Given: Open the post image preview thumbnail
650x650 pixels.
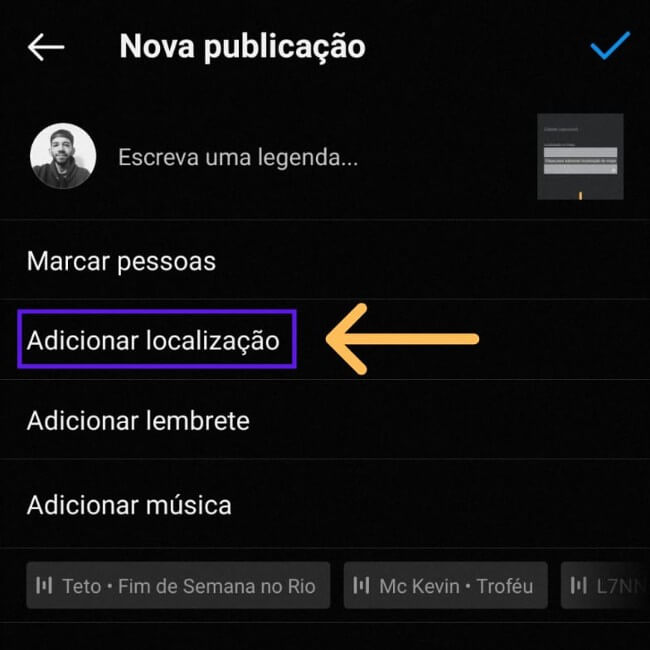Looking at the screenshot, I should [x=580, y=156].
